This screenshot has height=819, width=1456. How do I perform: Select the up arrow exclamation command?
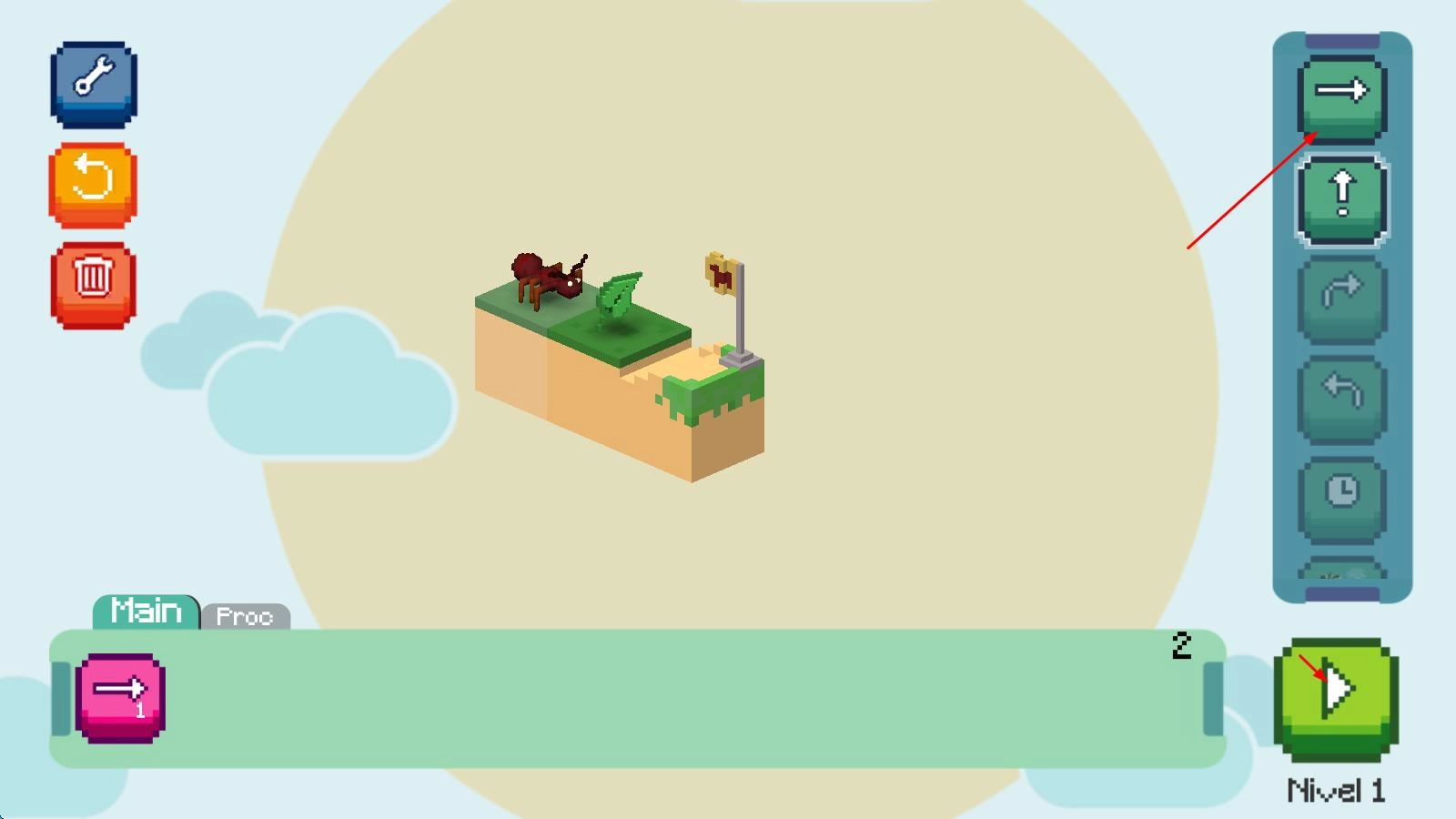1341,198
